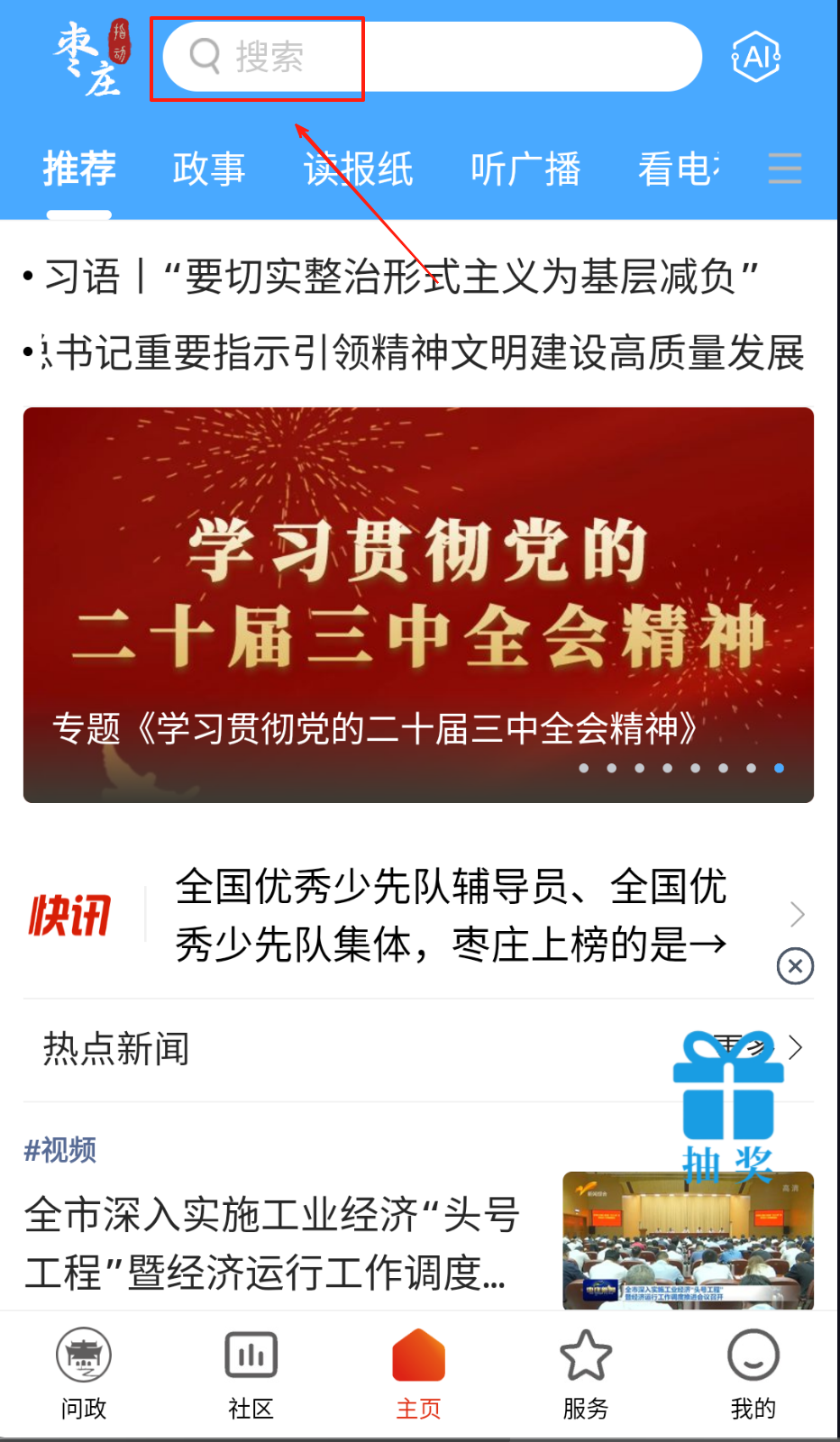Viewport: 840px width, 1442px height.
Task: Select the 推荐 tab
Action: click(79, 169)
